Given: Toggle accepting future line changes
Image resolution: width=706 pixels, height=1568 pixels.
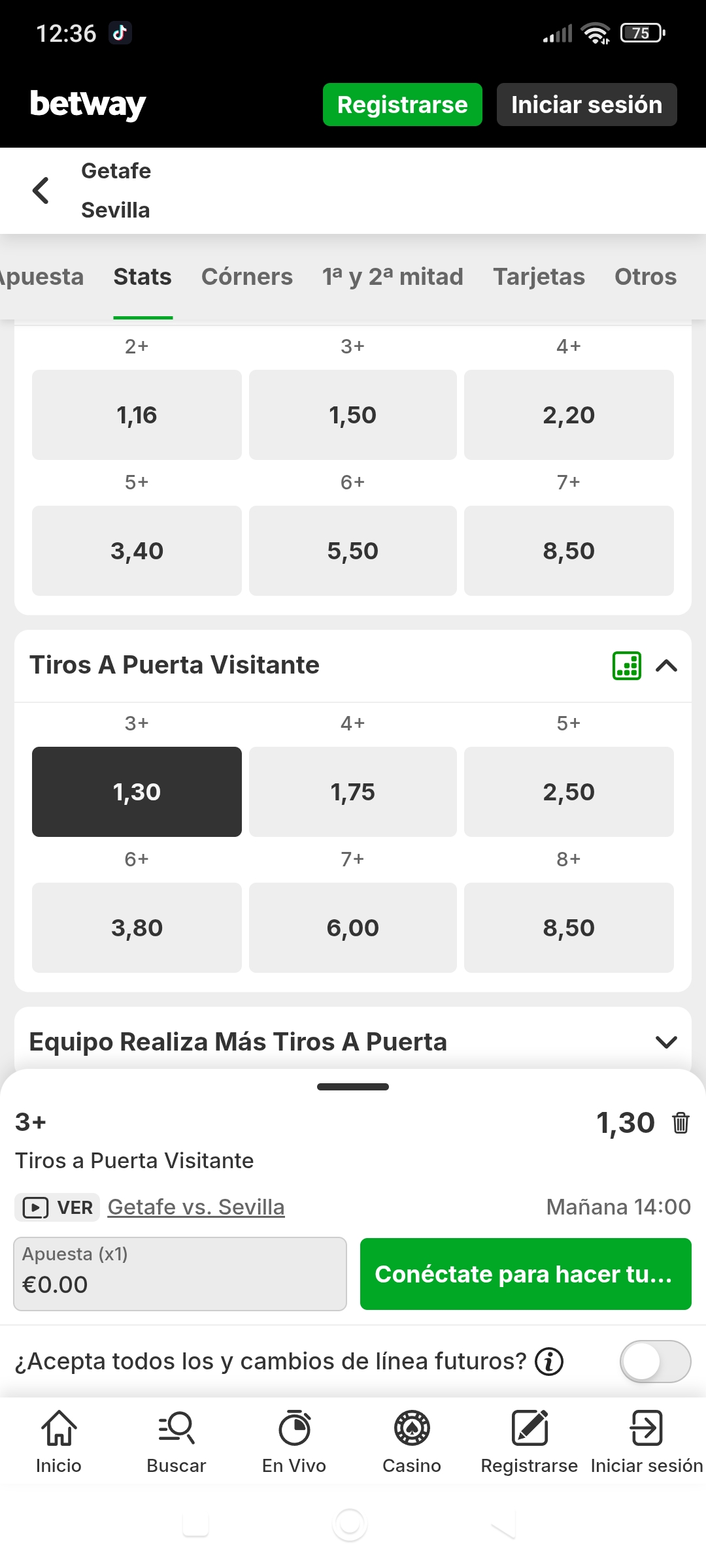Looking at the screenshot, I should [655, 1362].
